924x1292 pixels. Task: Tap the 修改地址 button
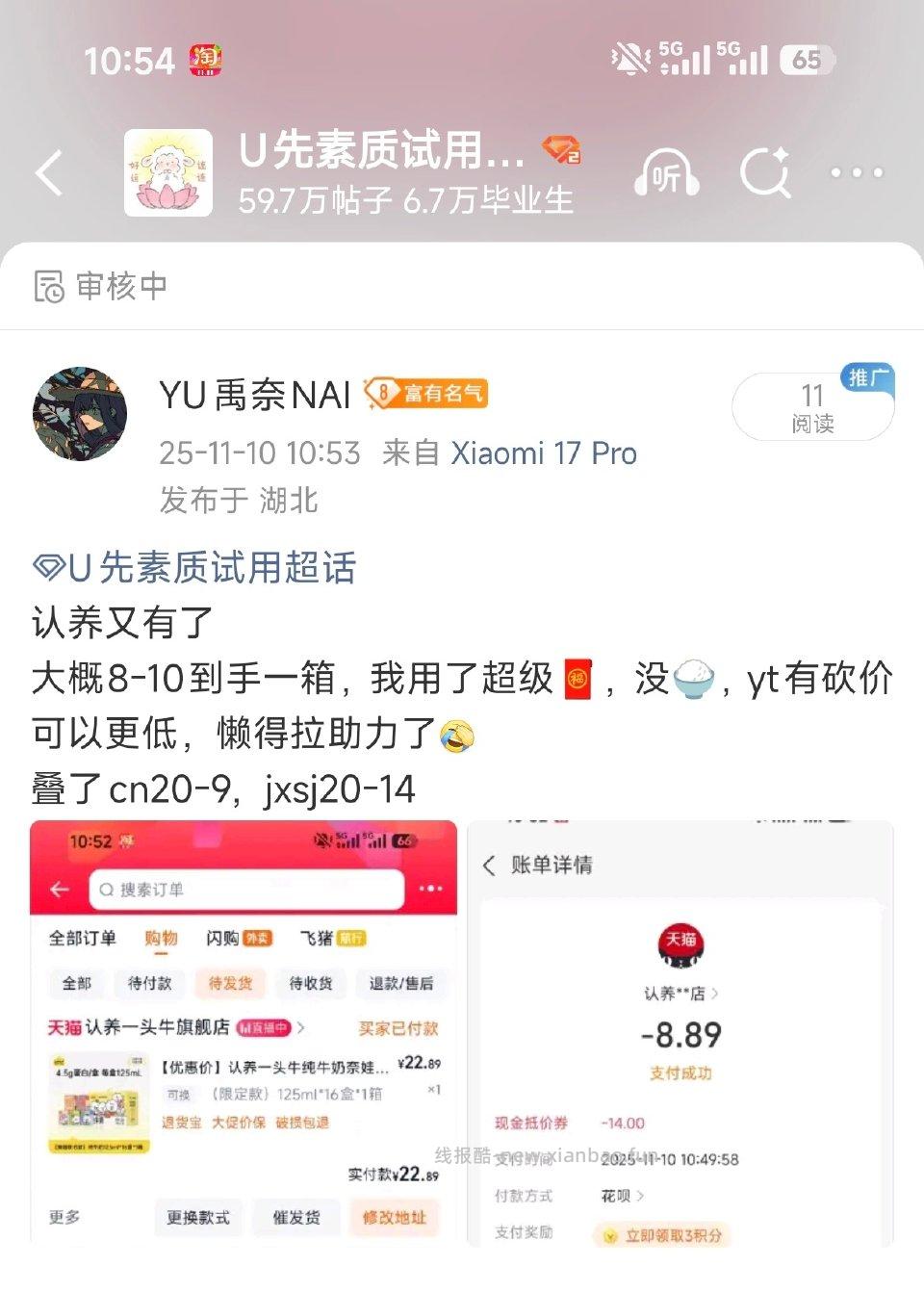point(394,1218)
